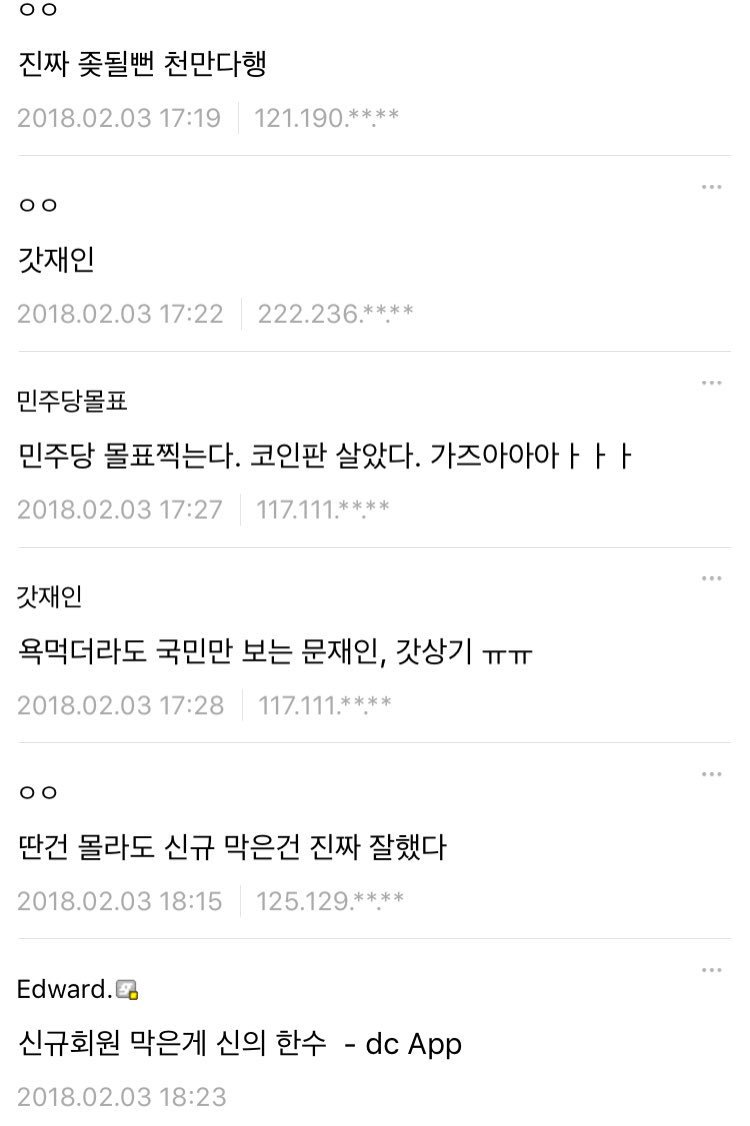Open options menu for comment posted at 18:15

coord(711,773)
